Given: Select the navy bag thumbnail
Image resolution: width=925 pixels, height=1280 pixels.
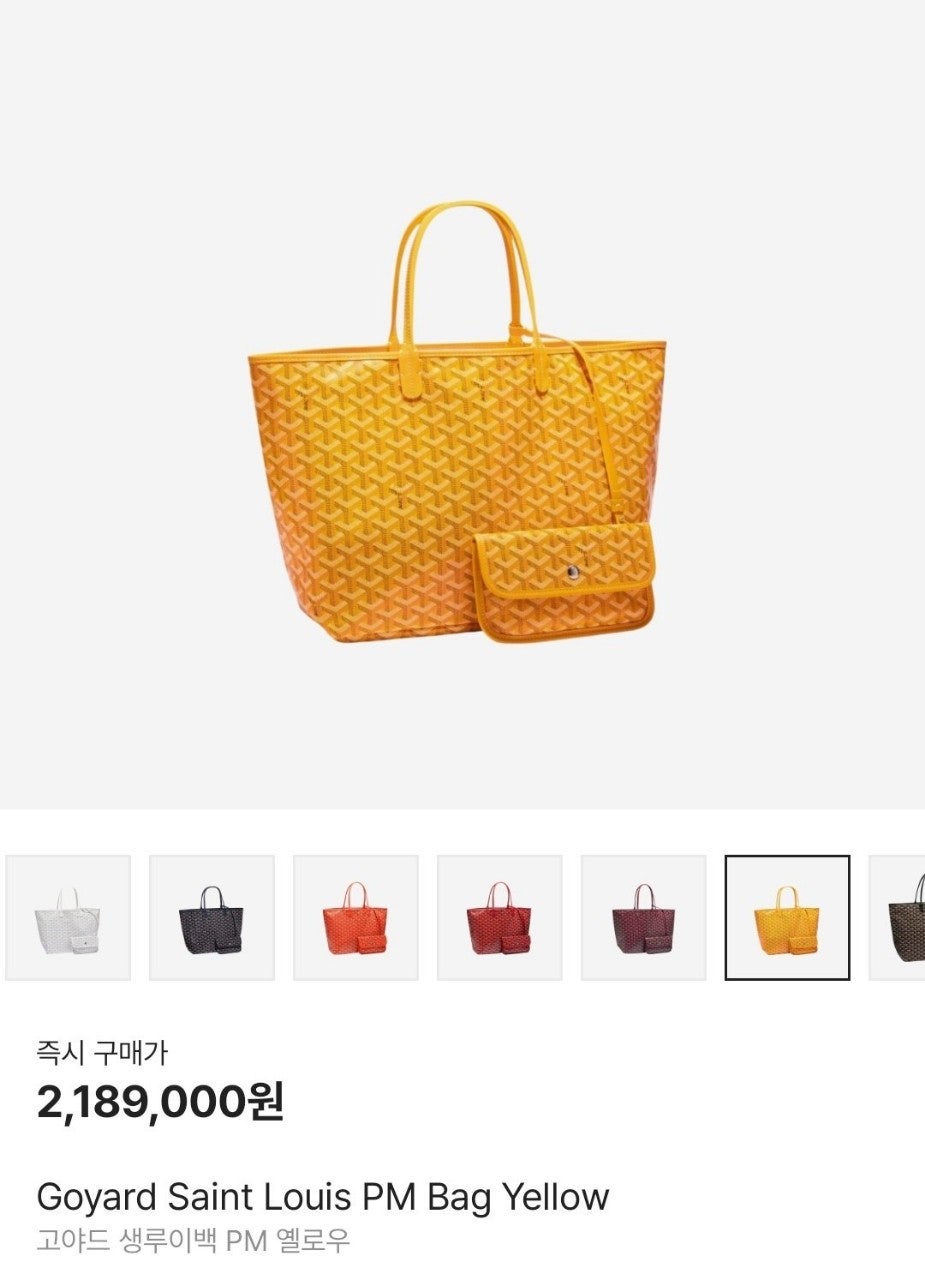Looking at the screenshot, I should (212, 918).
